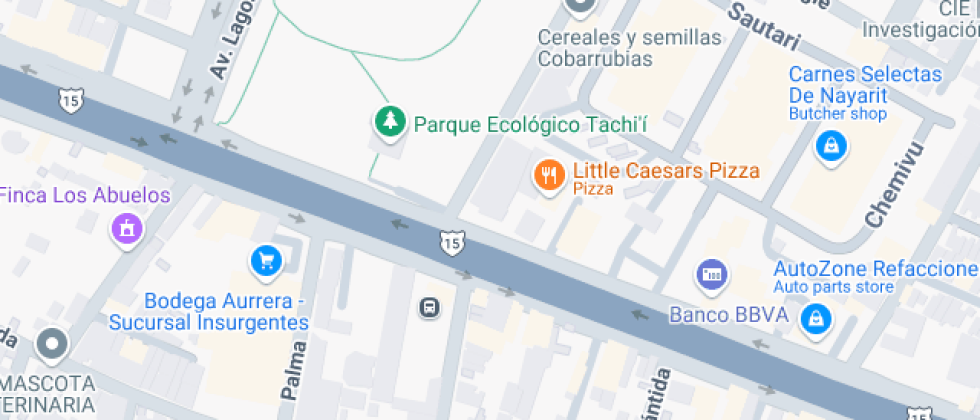Screen dimensions: 980x420
Task: Open the Parque Ecológico Tachi'í park marker
Action: click(390, 123)
